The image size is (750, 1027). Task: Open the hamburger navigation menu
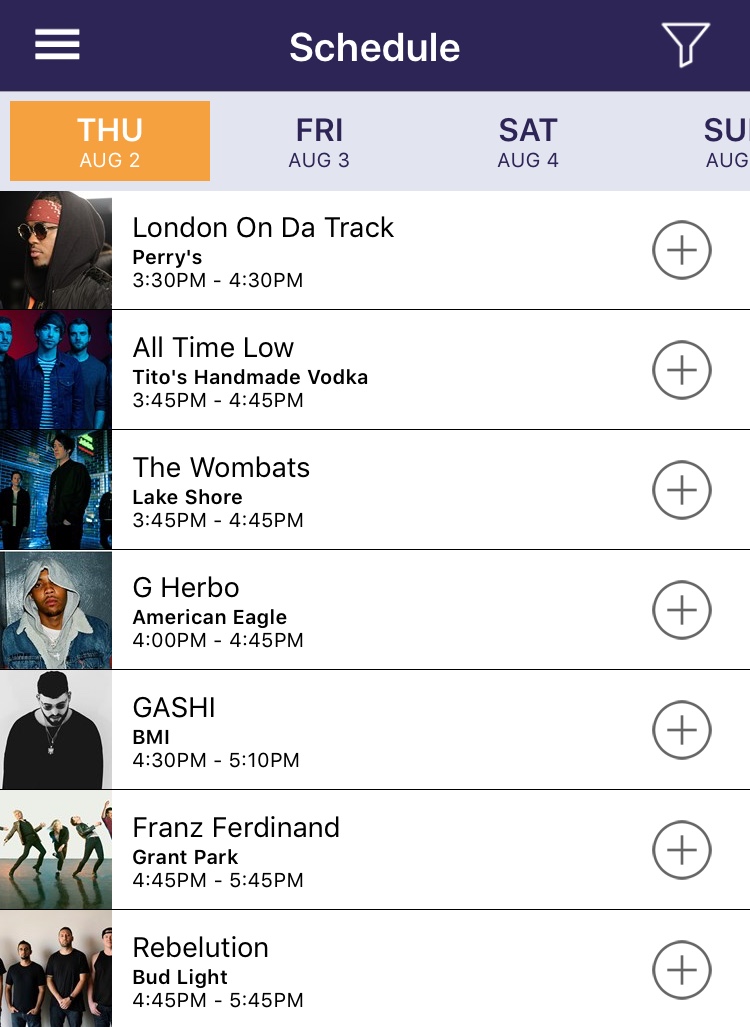click(x=57, y=45)
